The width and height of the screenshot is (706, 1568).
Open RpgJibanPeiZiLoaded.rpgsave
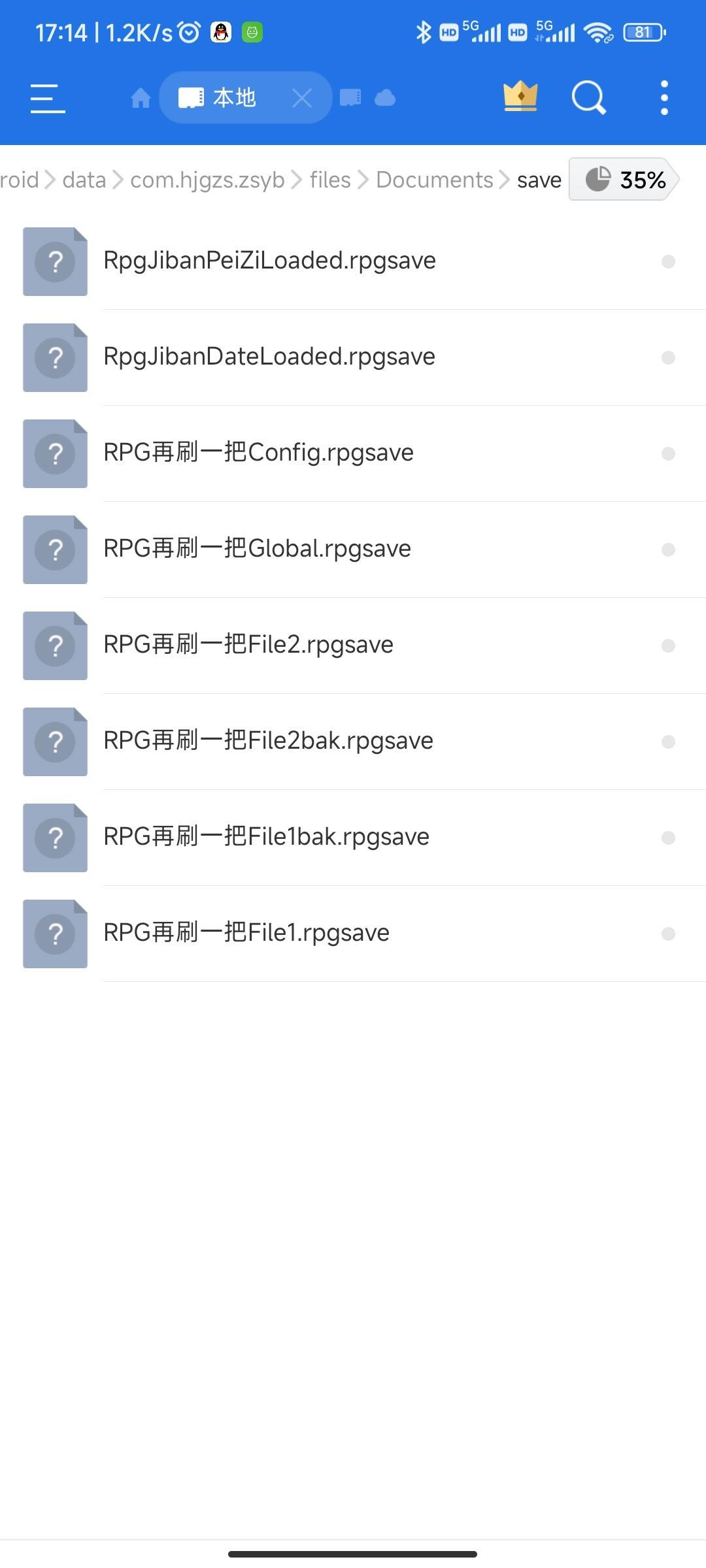coord(269,261)
